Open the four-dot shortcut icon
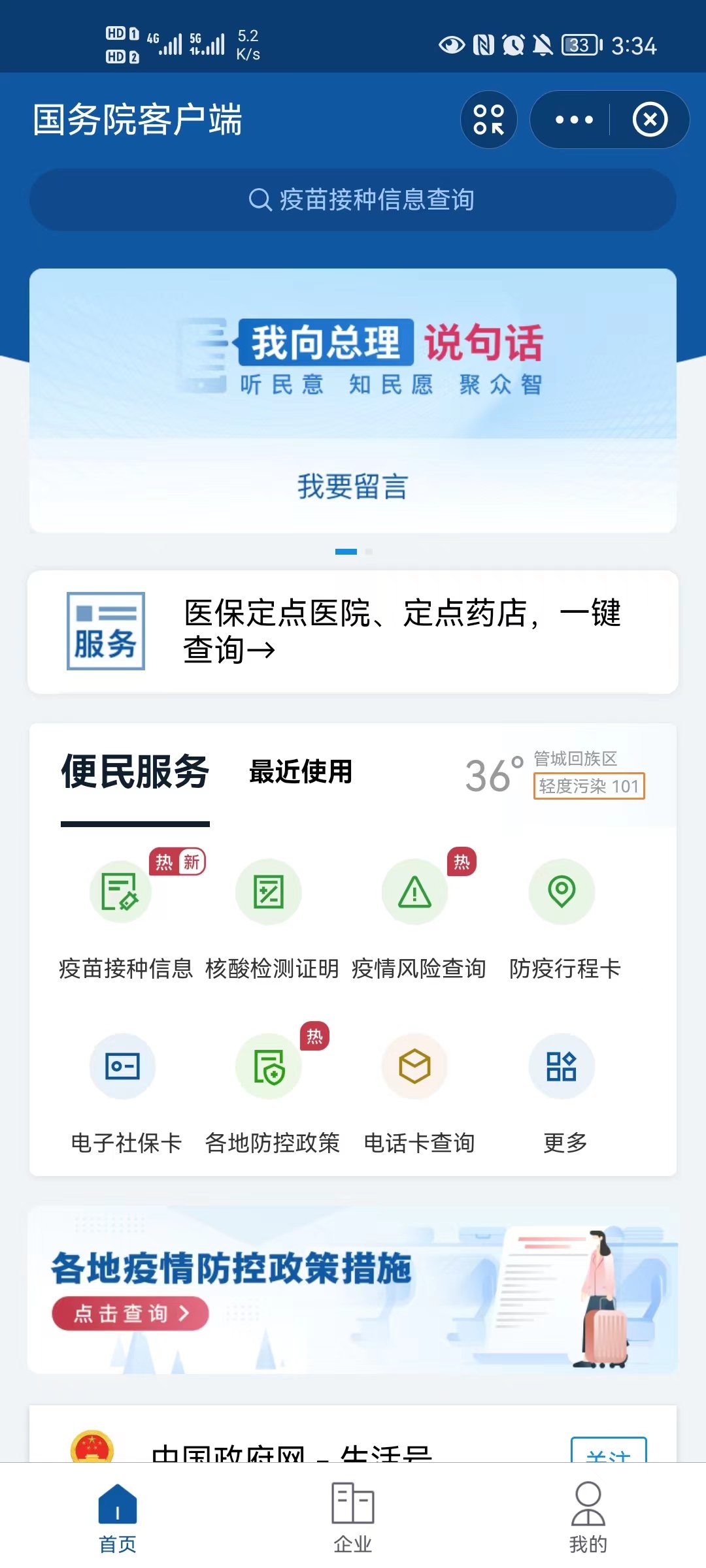706x1568 pixels. click(x=489, y=120)
